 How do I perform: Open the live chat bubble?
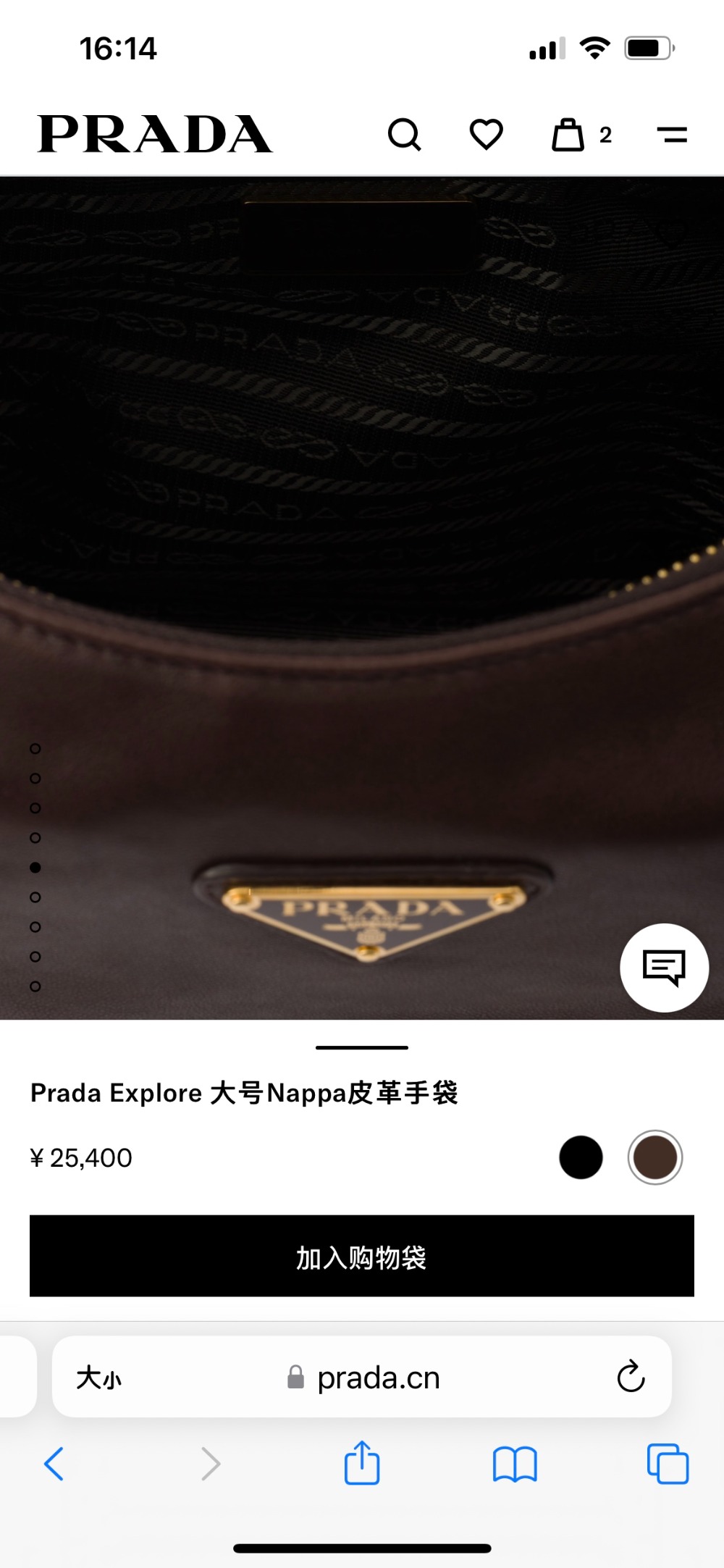pyautogui.click(x=664, y=968)
